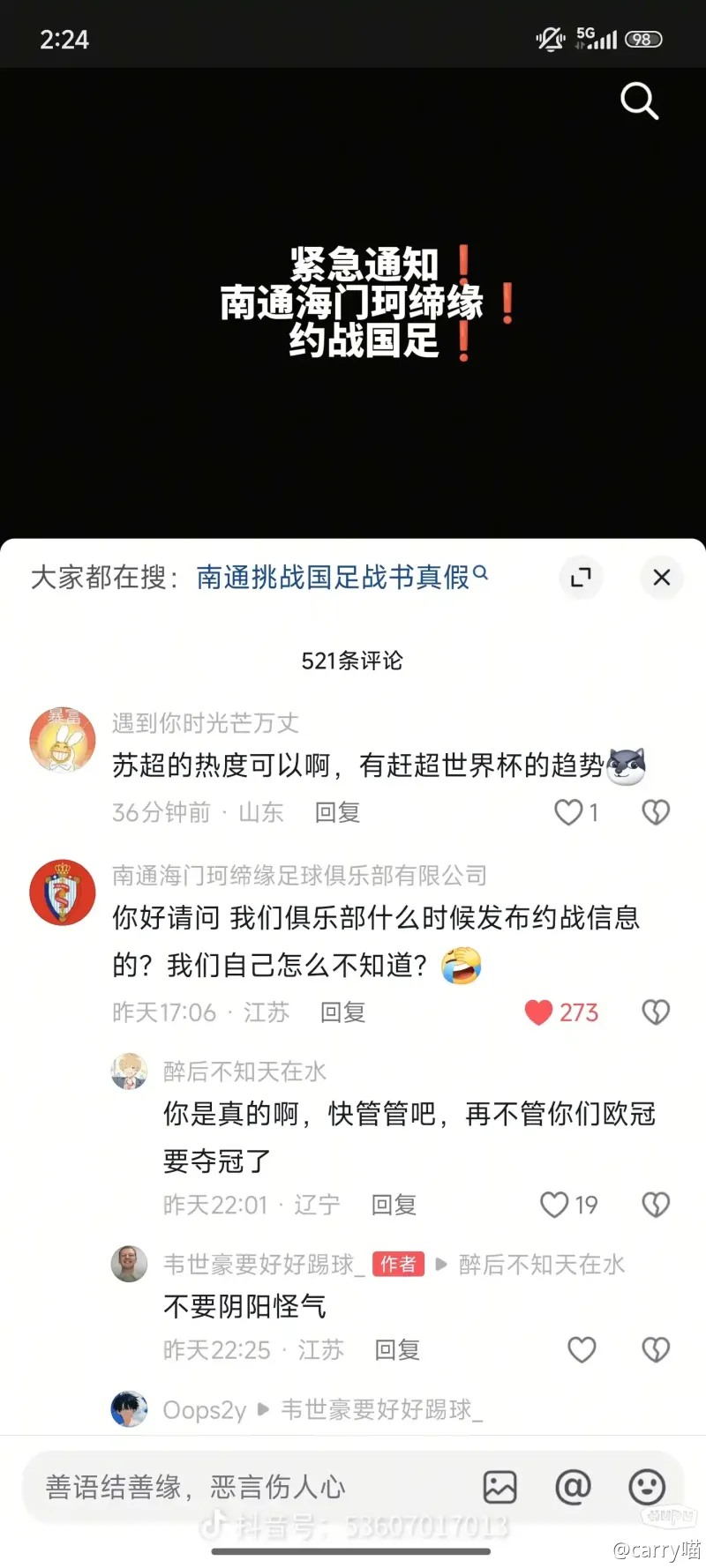
Task: Unlike the comment with 273 likes
Action: tap(538, 1012)
